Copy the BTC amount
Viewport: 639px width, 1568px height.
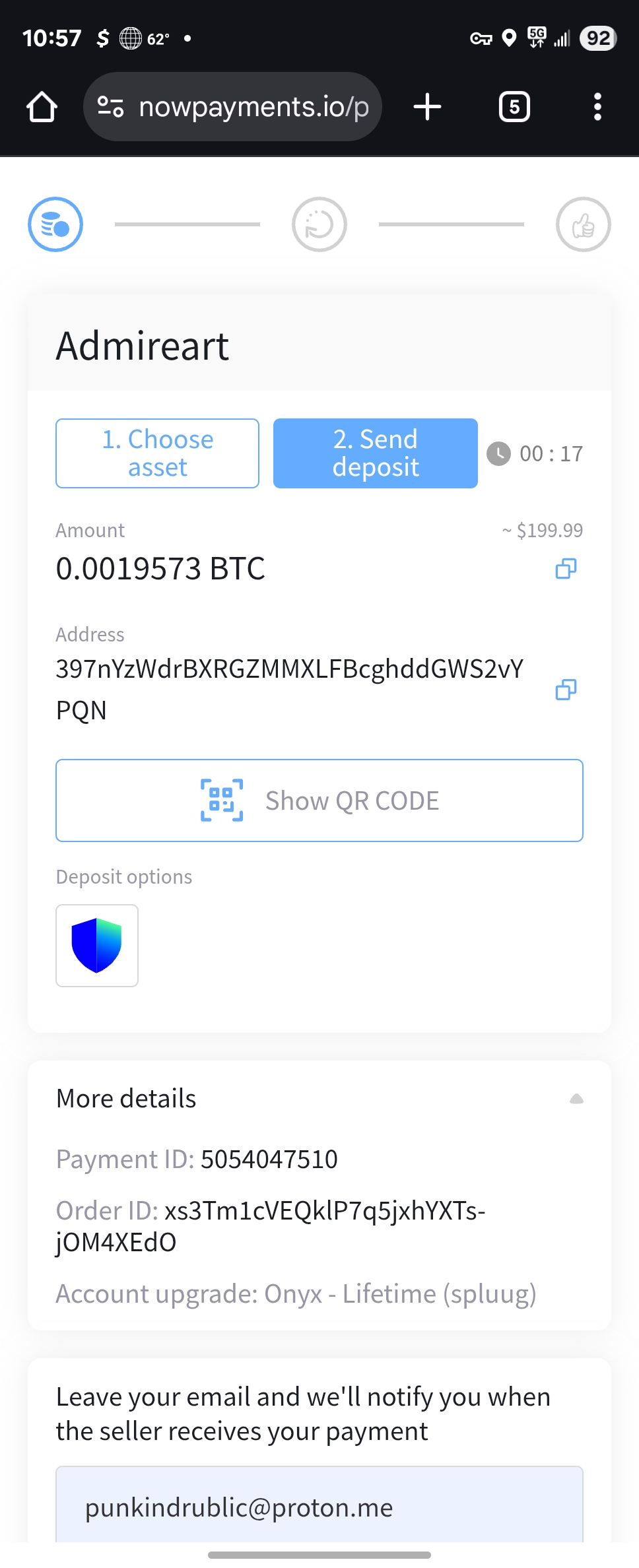pos(566,568)
